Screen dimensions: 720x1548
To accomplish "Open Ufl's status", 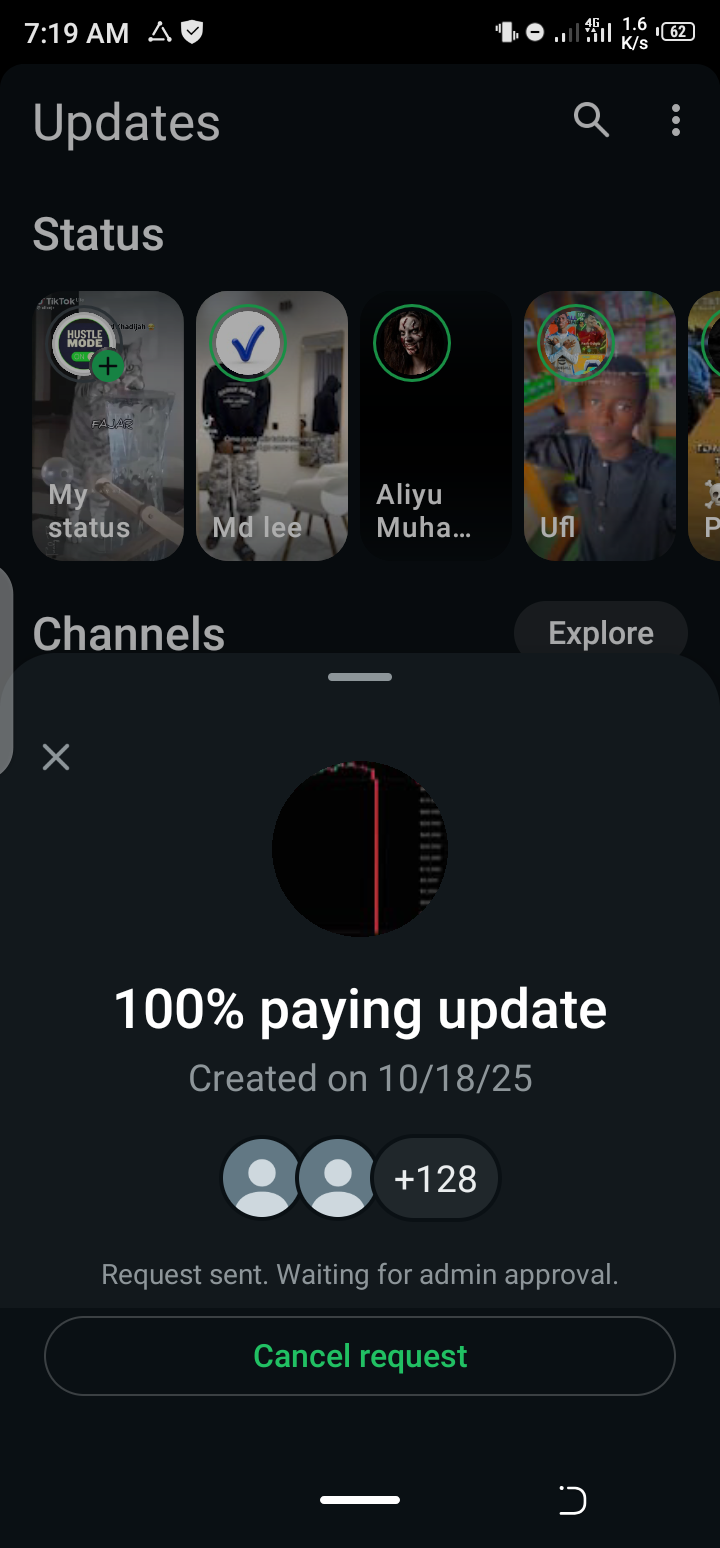I will tap(600, 426).
